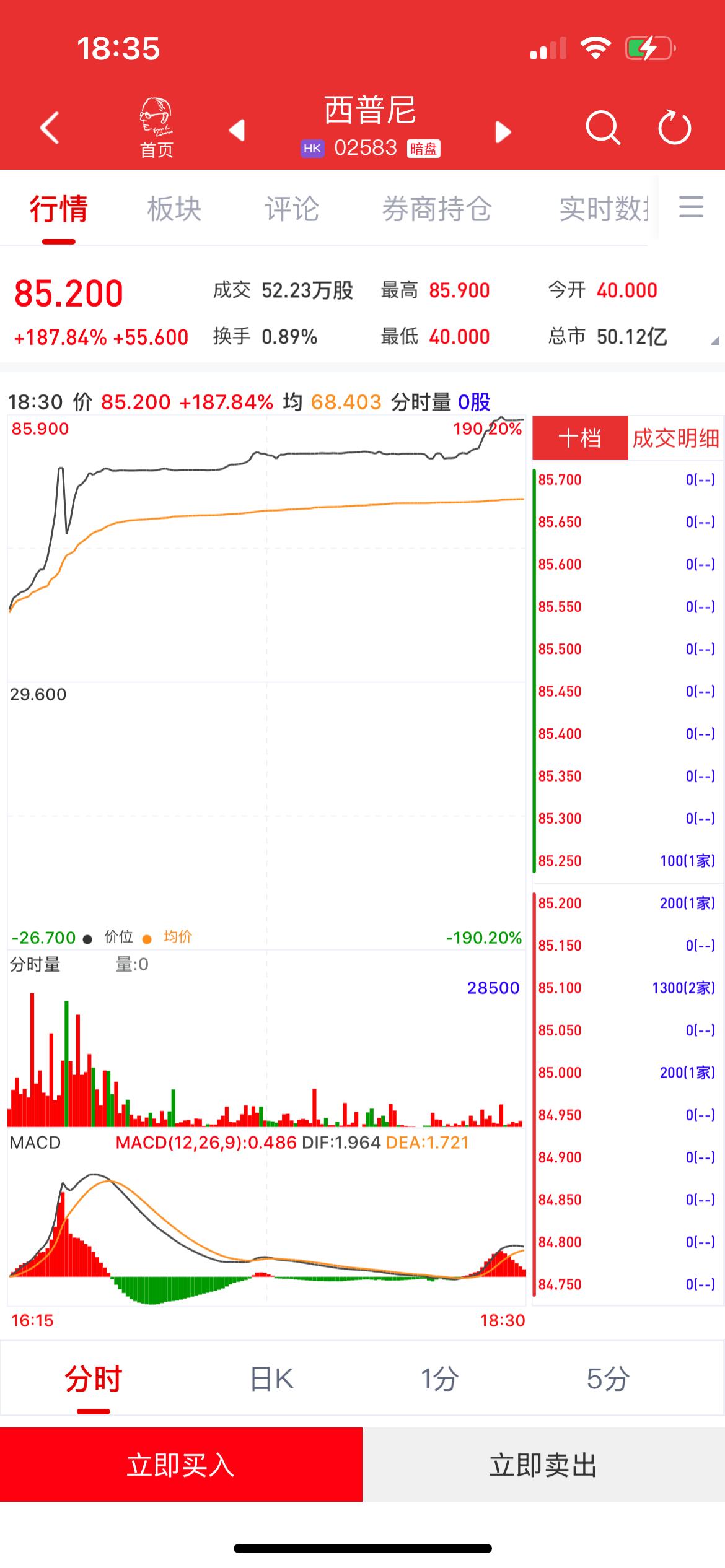Expand the quote details triangle
This screenshot has height=1568, width=725.
[714, 341]
